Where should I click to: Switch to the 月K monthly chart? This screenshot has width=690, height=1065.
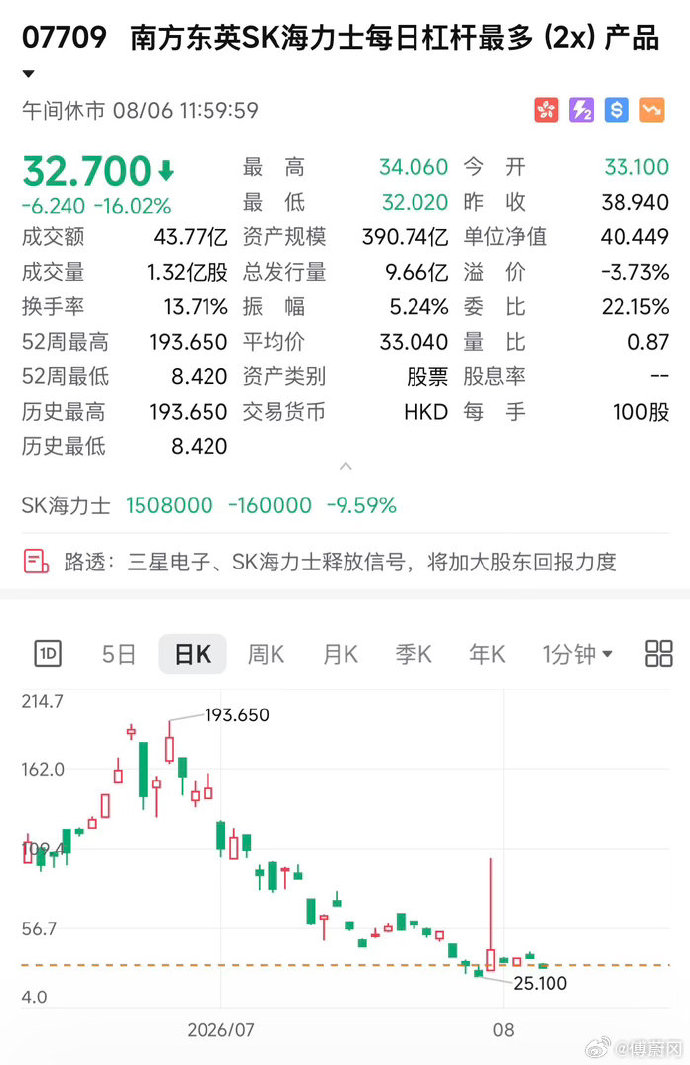pos(340,655)
